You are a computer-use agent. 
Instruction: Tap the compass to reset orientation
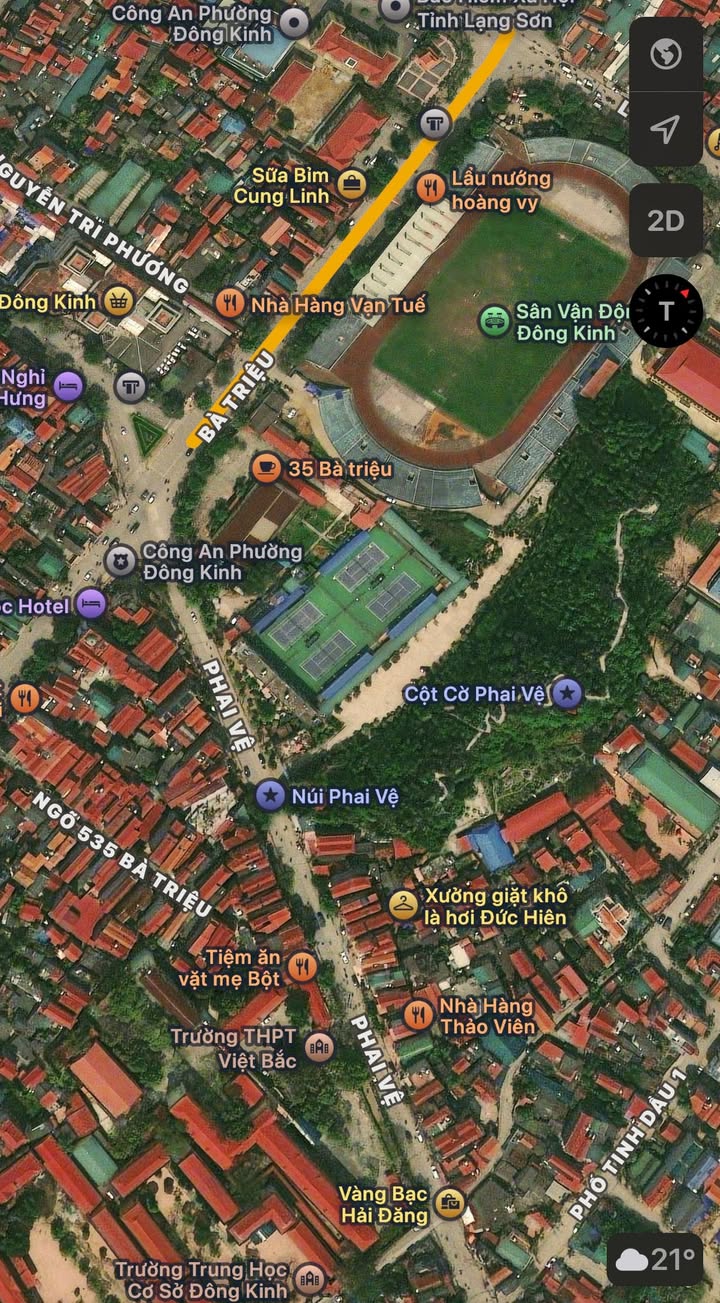(666, 311)
